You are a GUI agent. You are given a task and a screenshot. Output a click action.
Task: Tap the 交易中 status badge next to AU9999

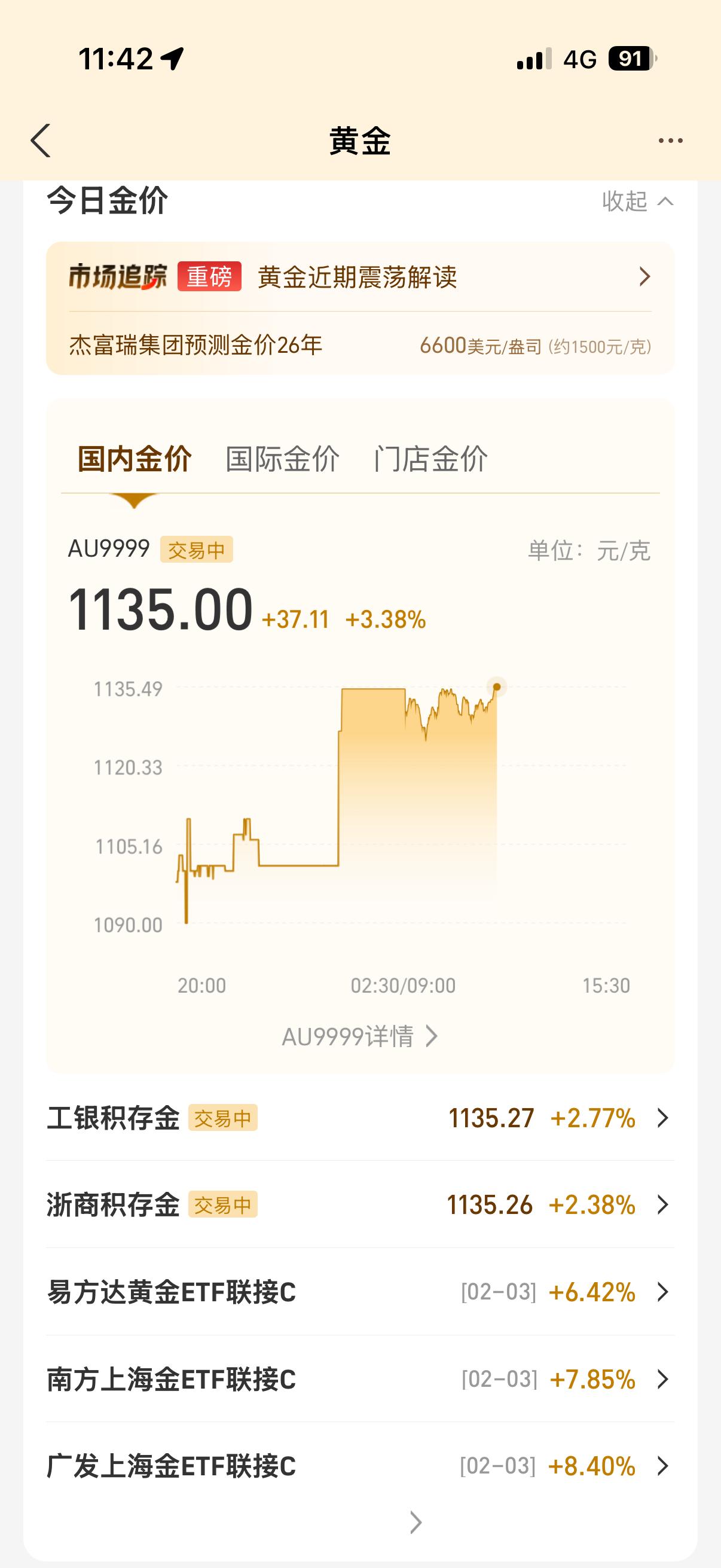[x=197, y=550]
